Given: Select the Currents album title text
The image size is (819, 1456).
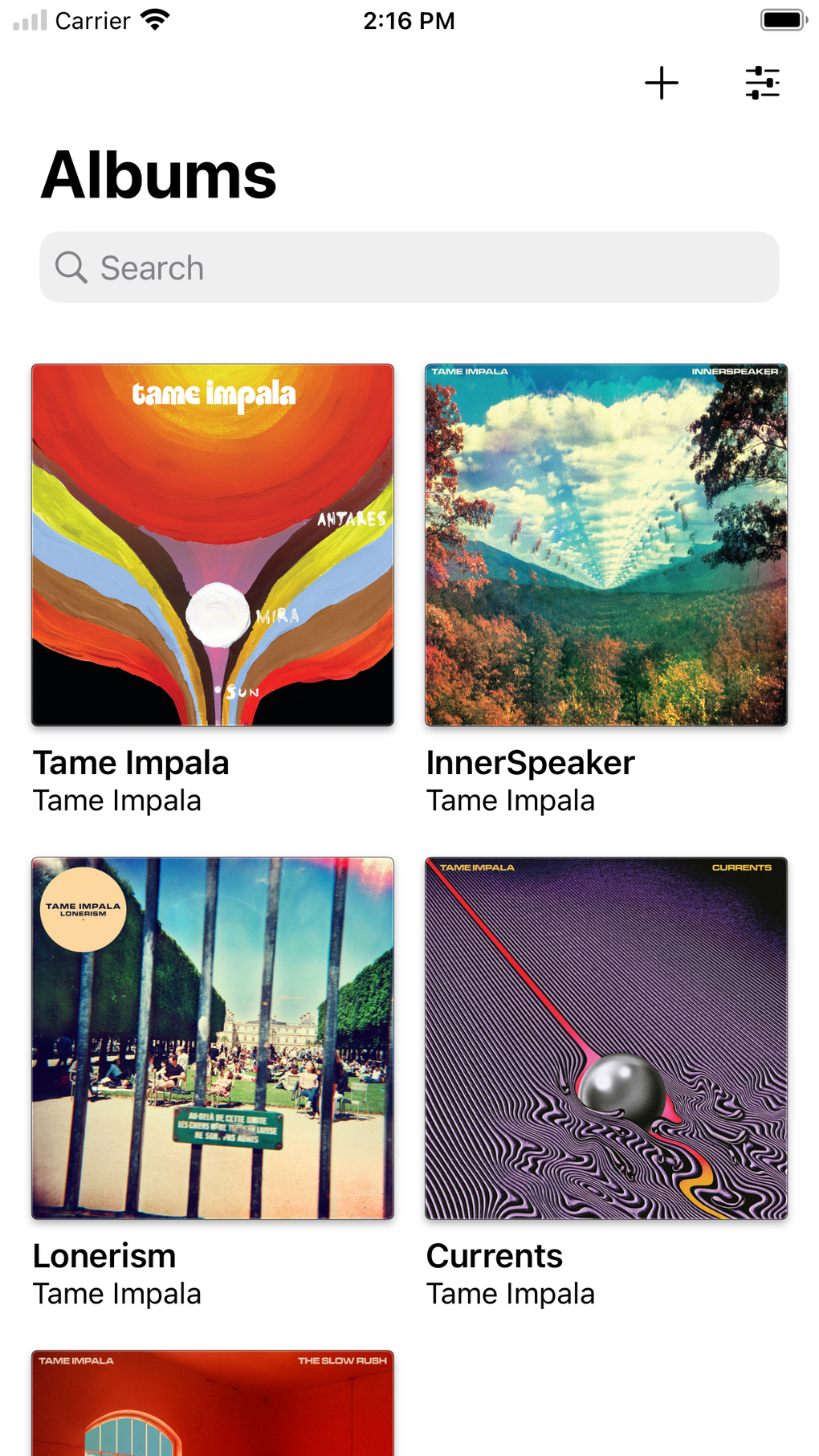Looking at the screenshot, I should coord(495,1255).
